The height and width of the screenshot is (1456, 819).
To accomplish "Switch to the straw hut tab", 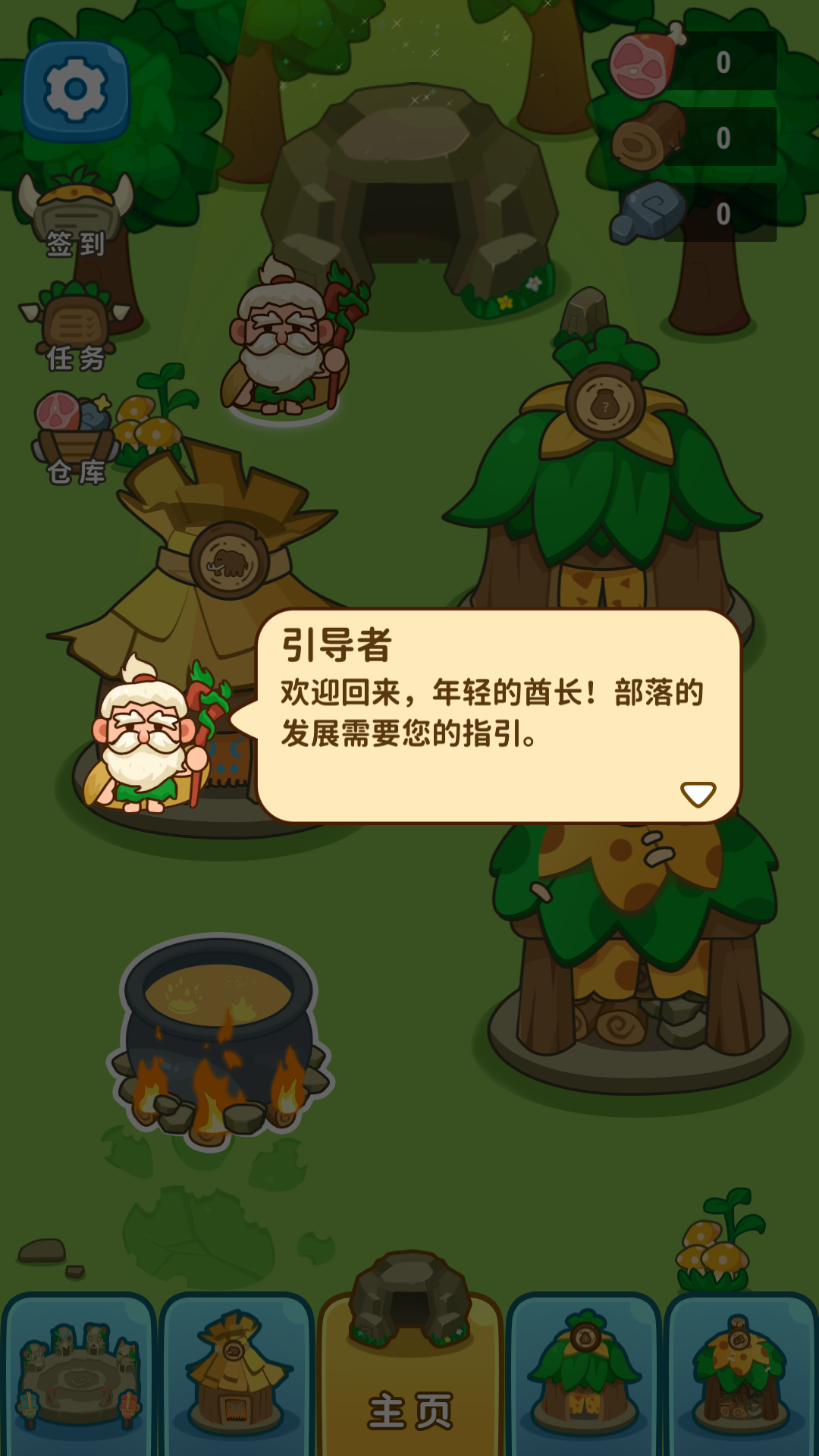I will (x=237, y=1374).
